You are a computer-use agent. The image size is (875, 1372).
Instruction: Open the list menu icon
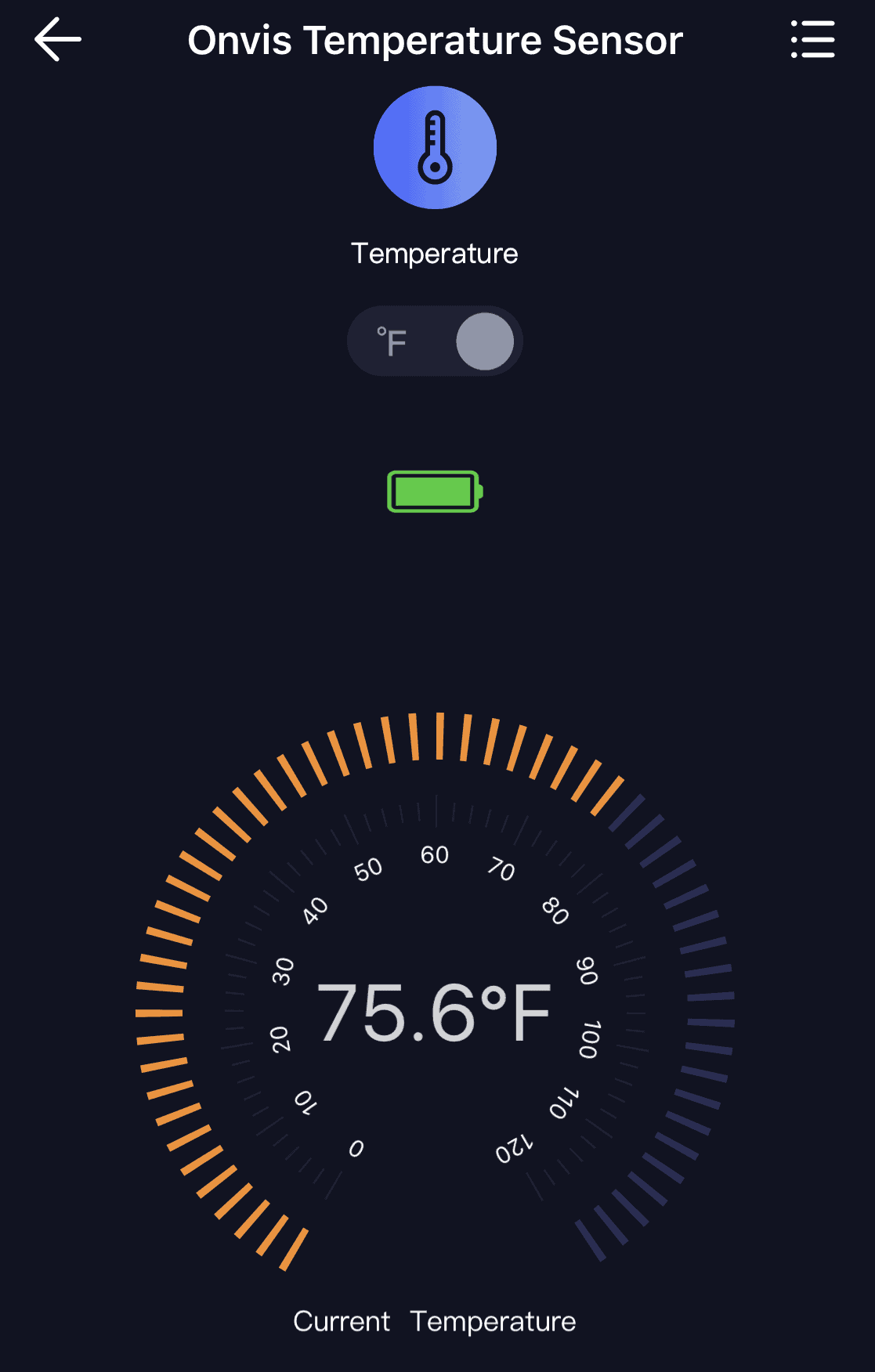(812, 39)
